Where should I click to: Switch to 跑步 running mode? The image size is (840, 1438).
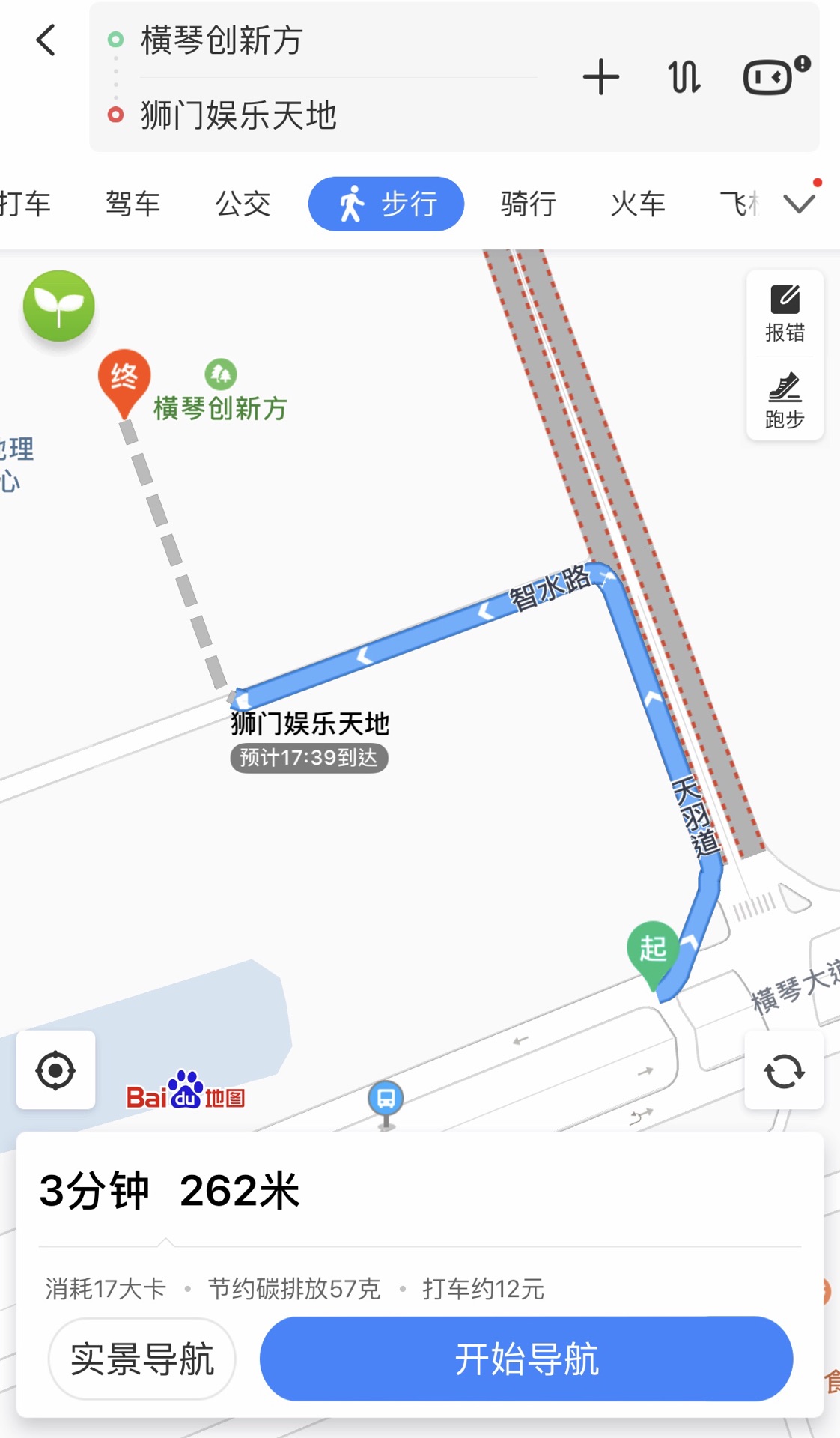[785, 399]
